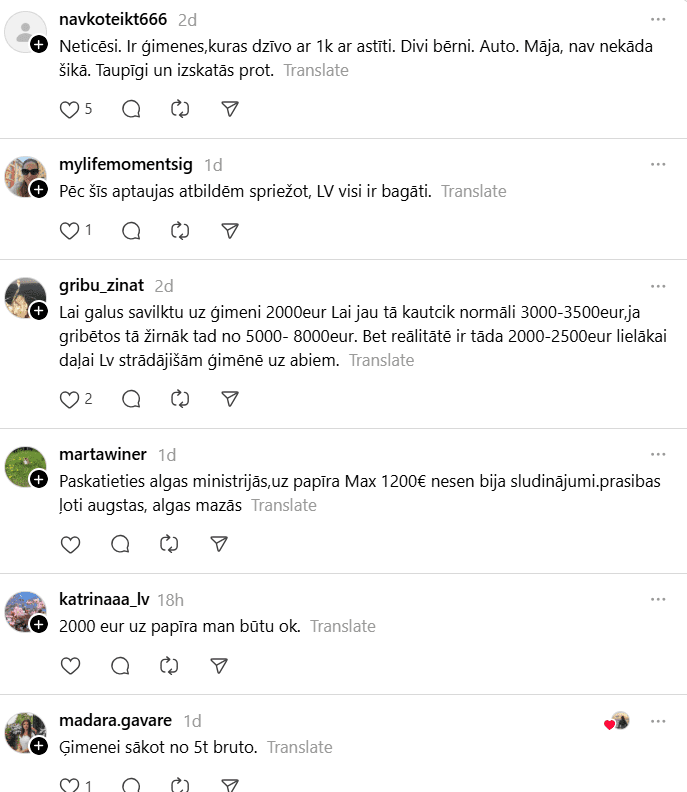Share martawiner's comment
The width and height of the screenshot is (687, 792).
220,544
